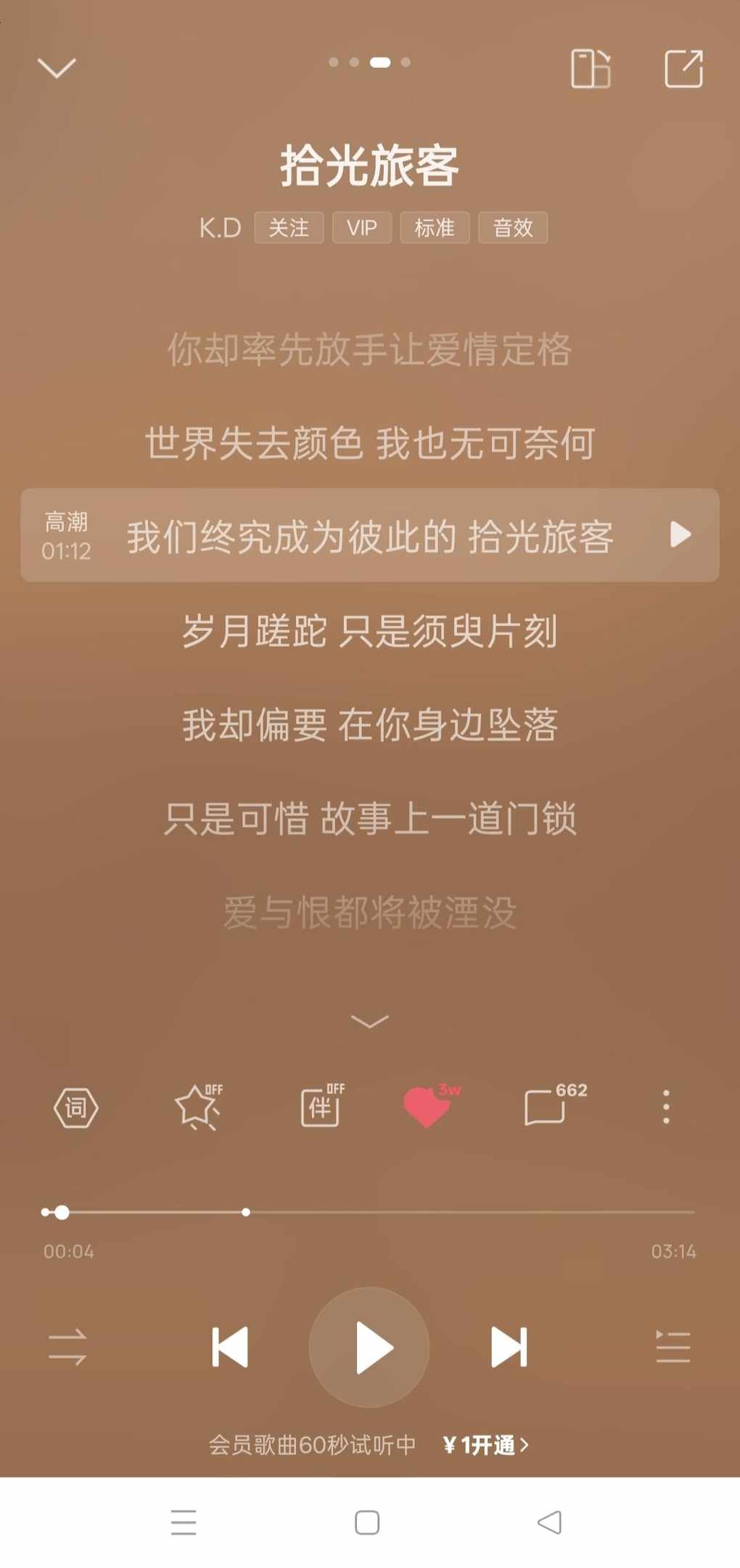Tap the VIP tag

click(362, 228)
